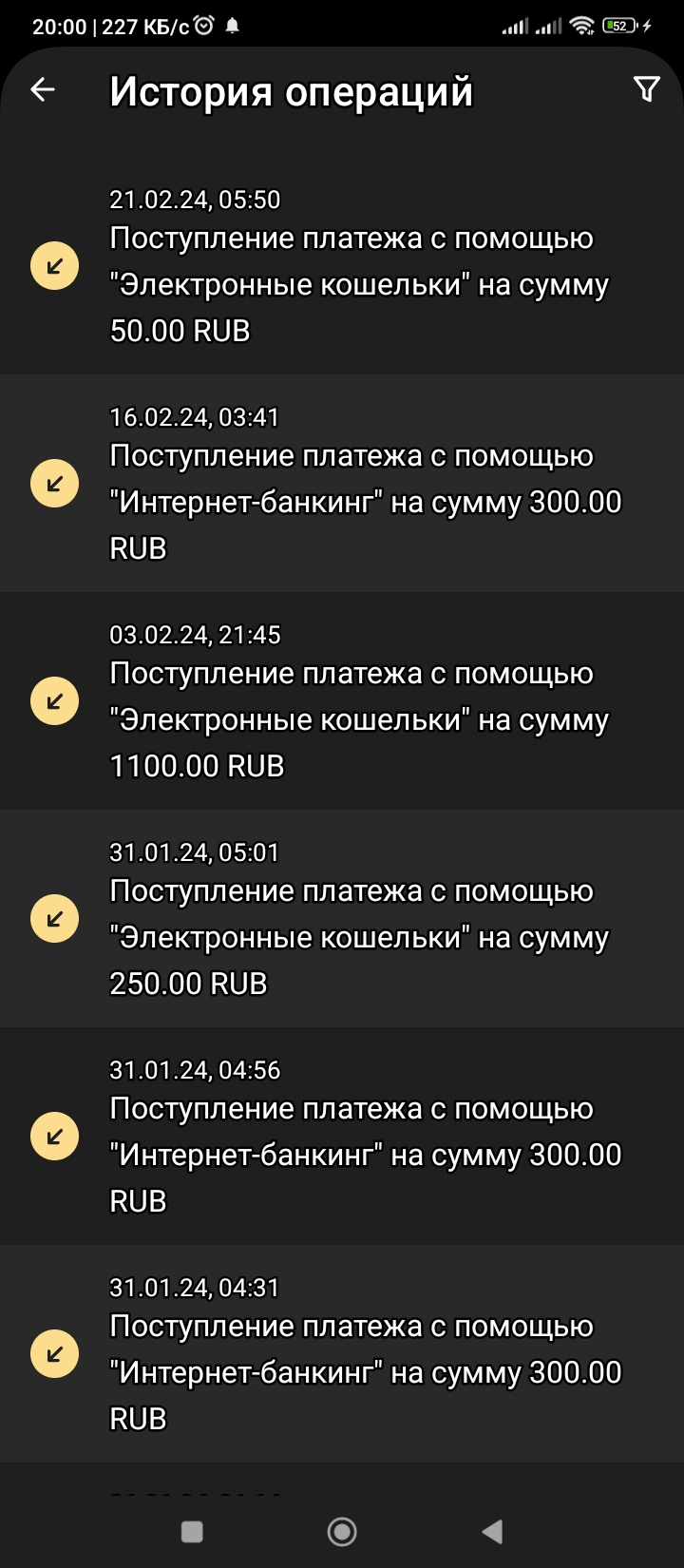
Task: Open recent apps from the navigation bar
Action: [x=192, y=1531]
